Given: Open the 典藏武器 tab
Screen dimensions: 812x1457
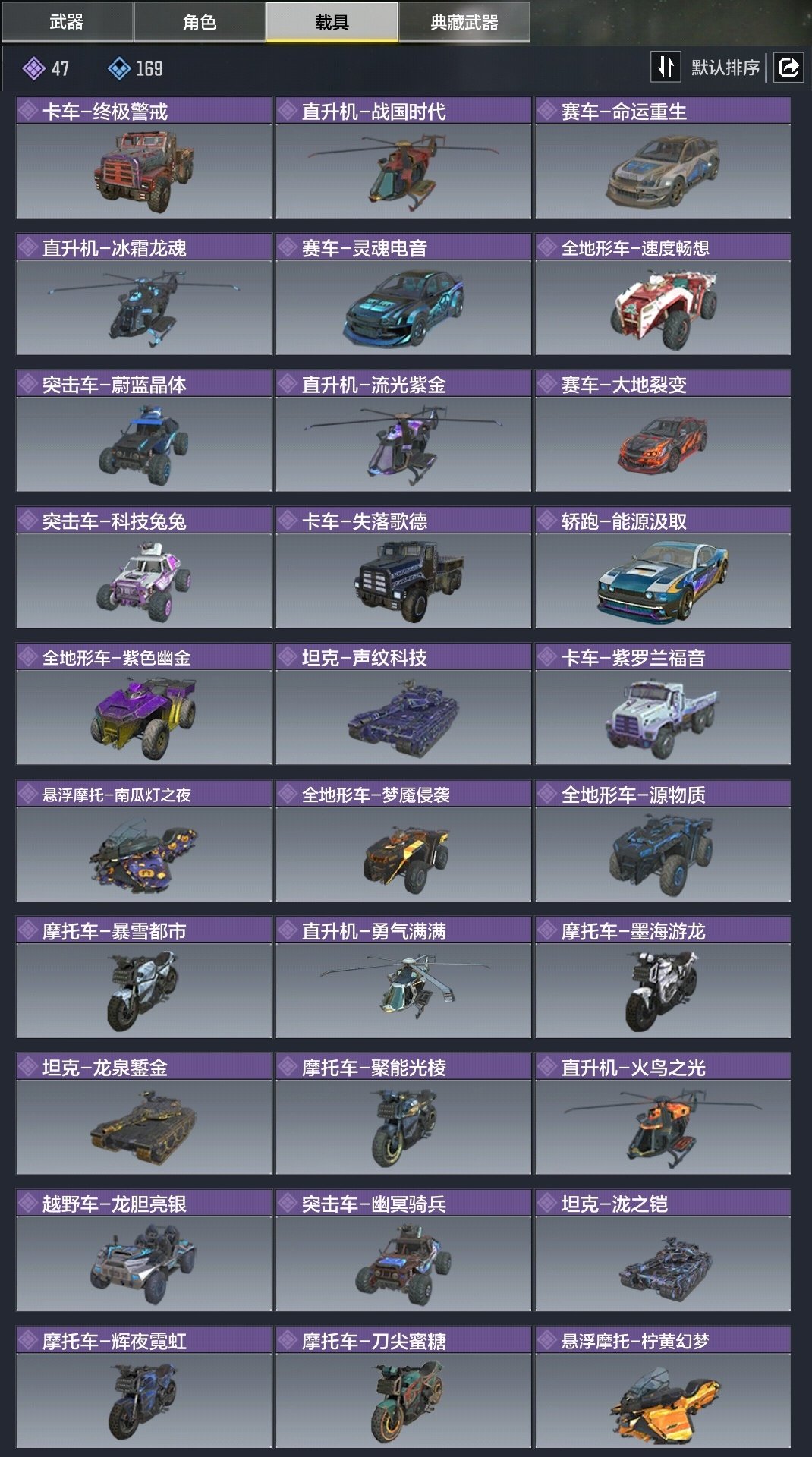Looking at the screenshot, I should click(464, 22).
